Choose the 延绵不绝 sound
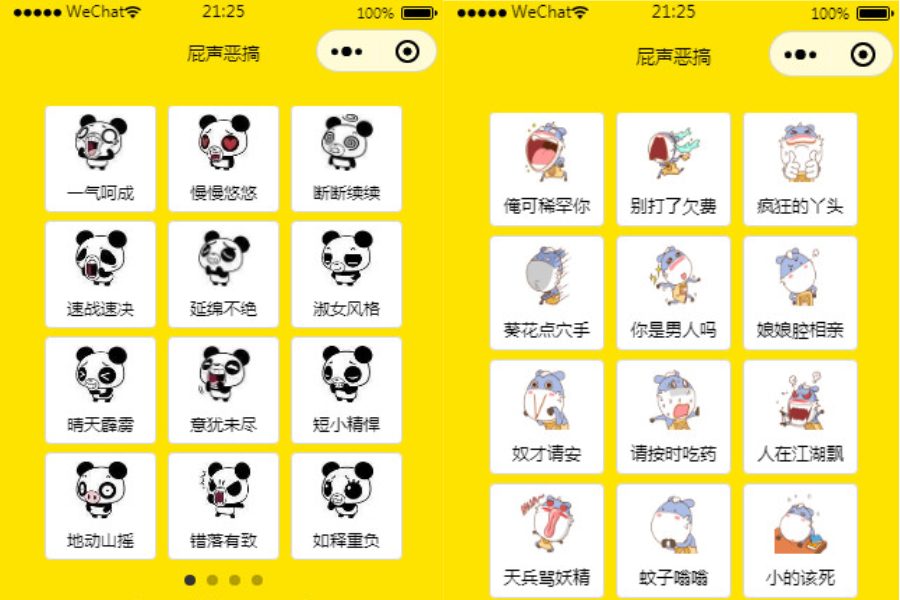 223,274
